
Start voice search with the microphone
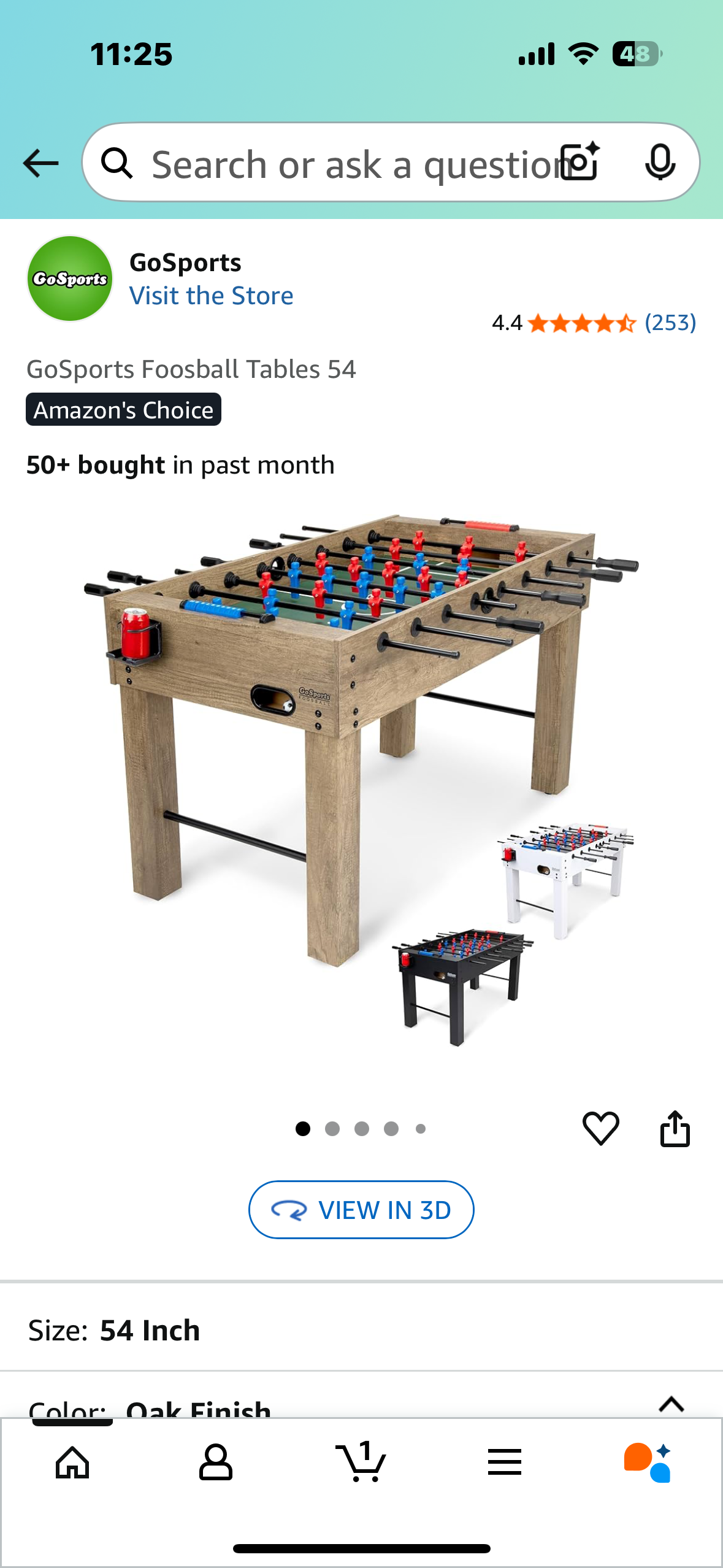[660, 163]
